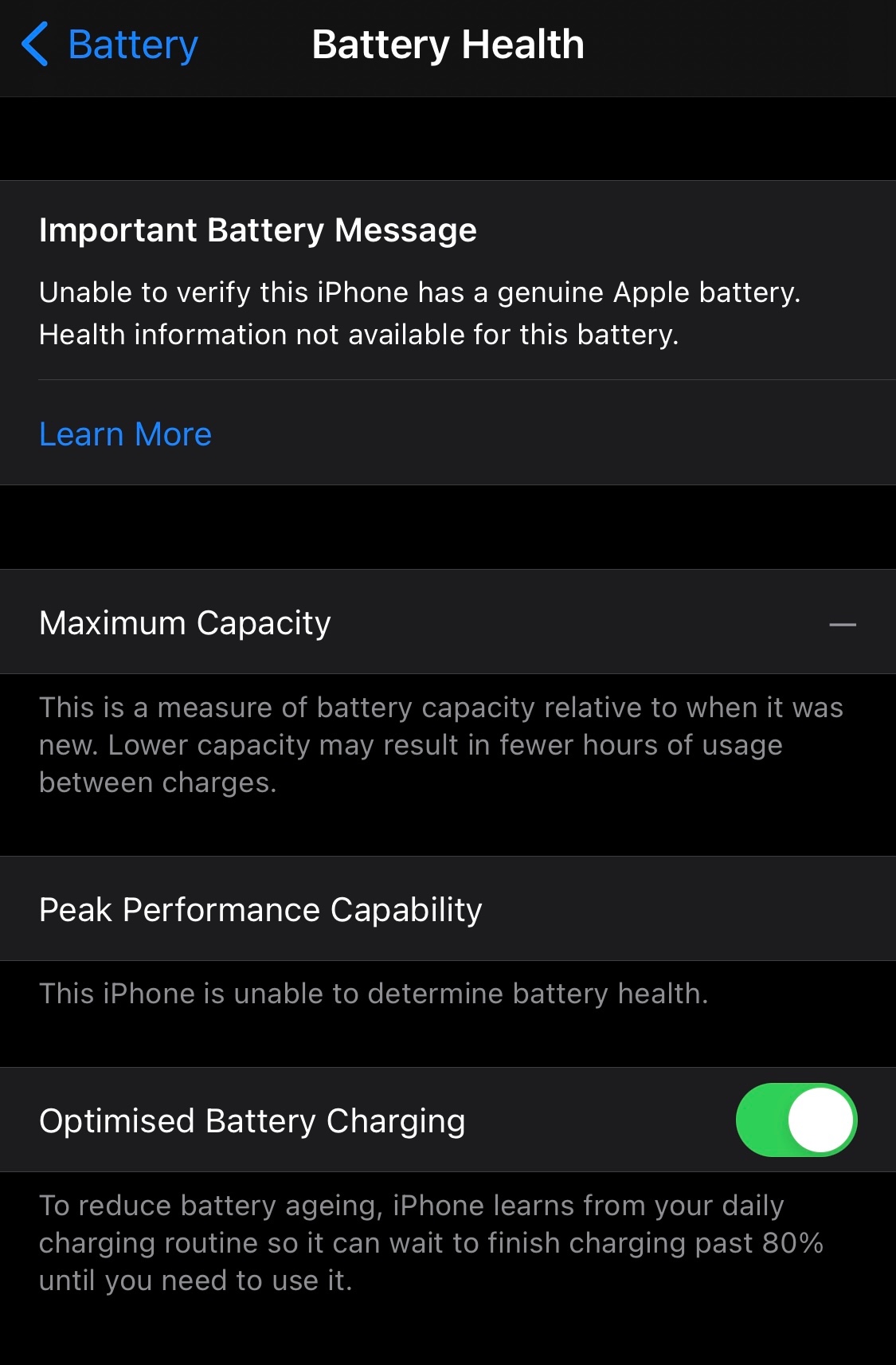Tap the blue back arrow next to Battery
This screenshot has width=896, height=1365.
[36, 44]
